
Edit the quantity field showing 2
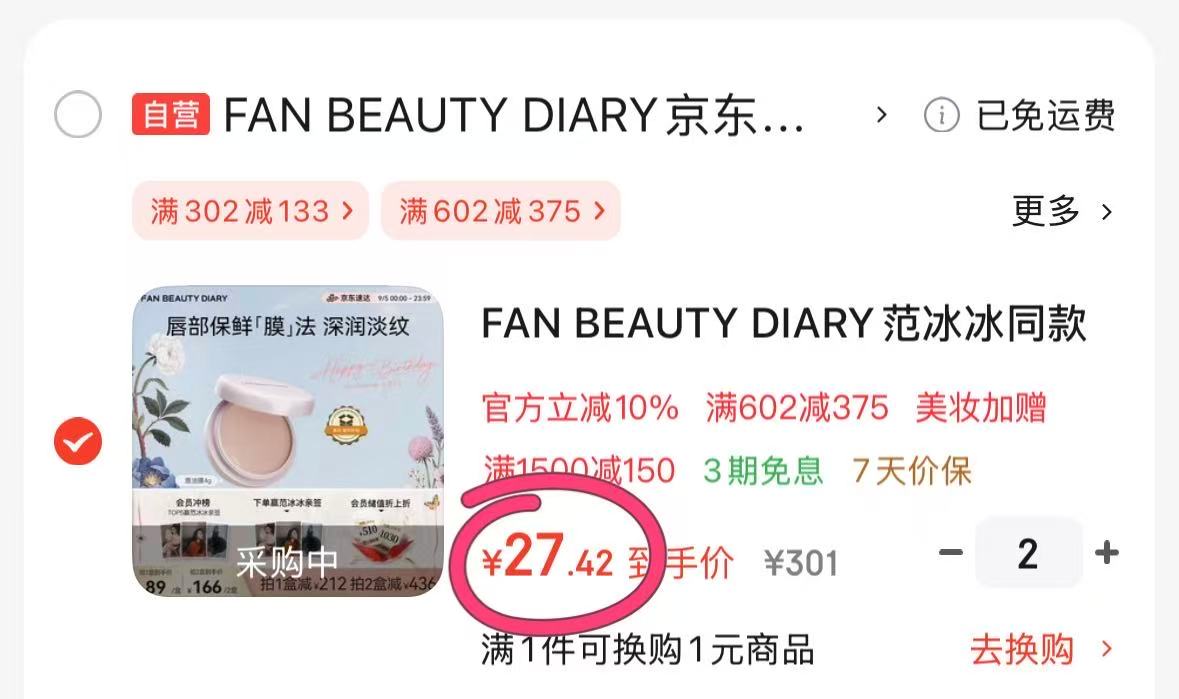tap(1028, 552)
